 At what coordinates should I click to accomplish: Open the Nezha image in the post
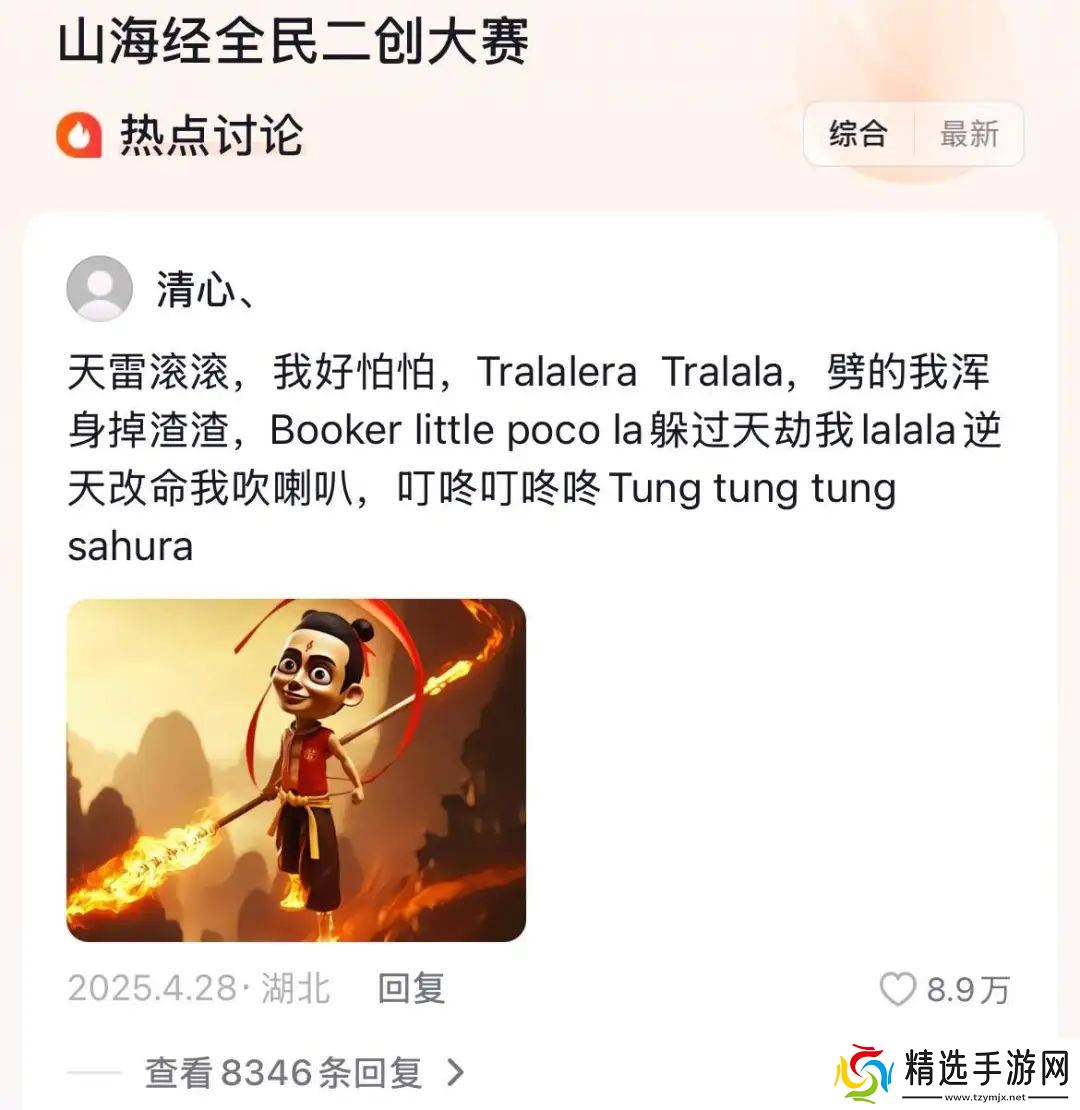[296, 770]
